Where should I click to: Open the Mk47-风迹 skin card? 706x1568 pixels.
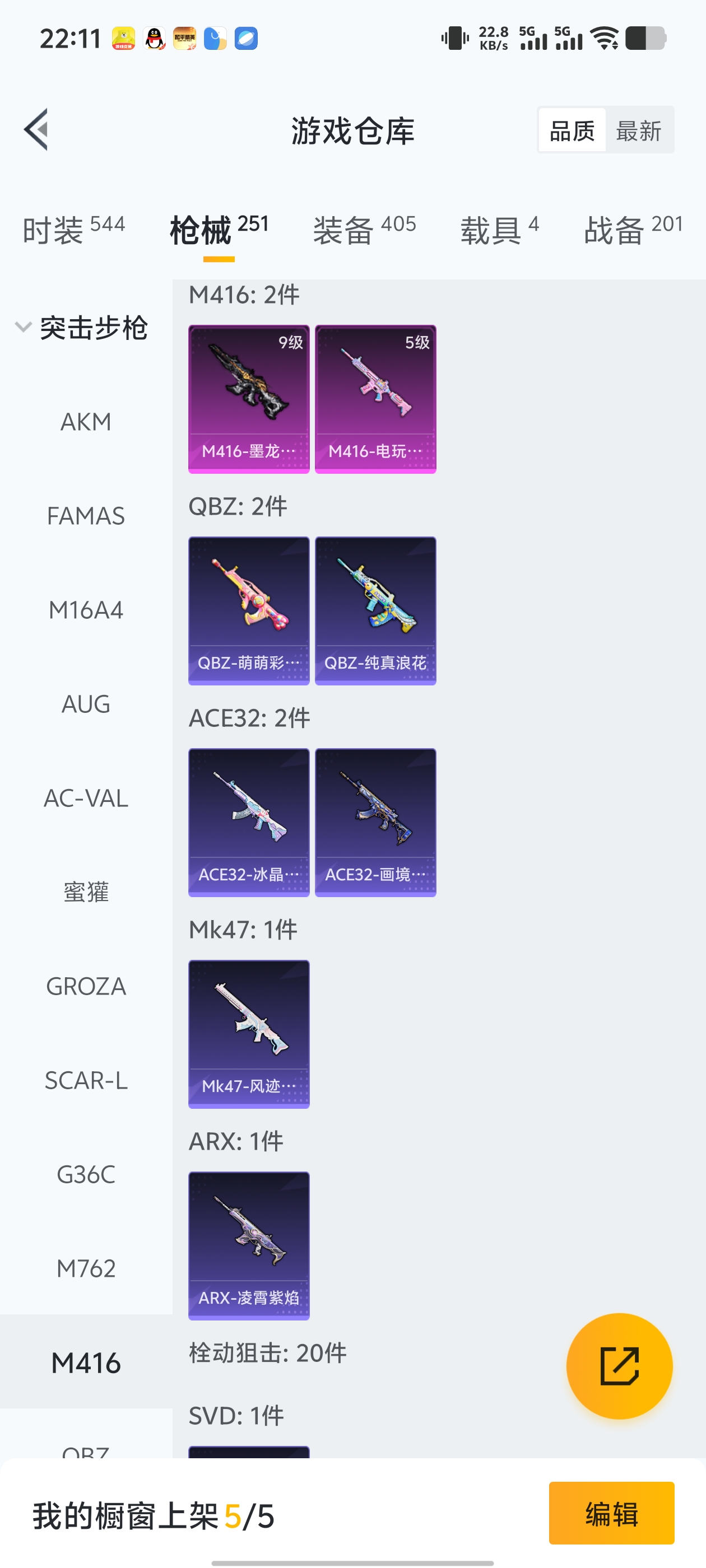coord(249,1034)
